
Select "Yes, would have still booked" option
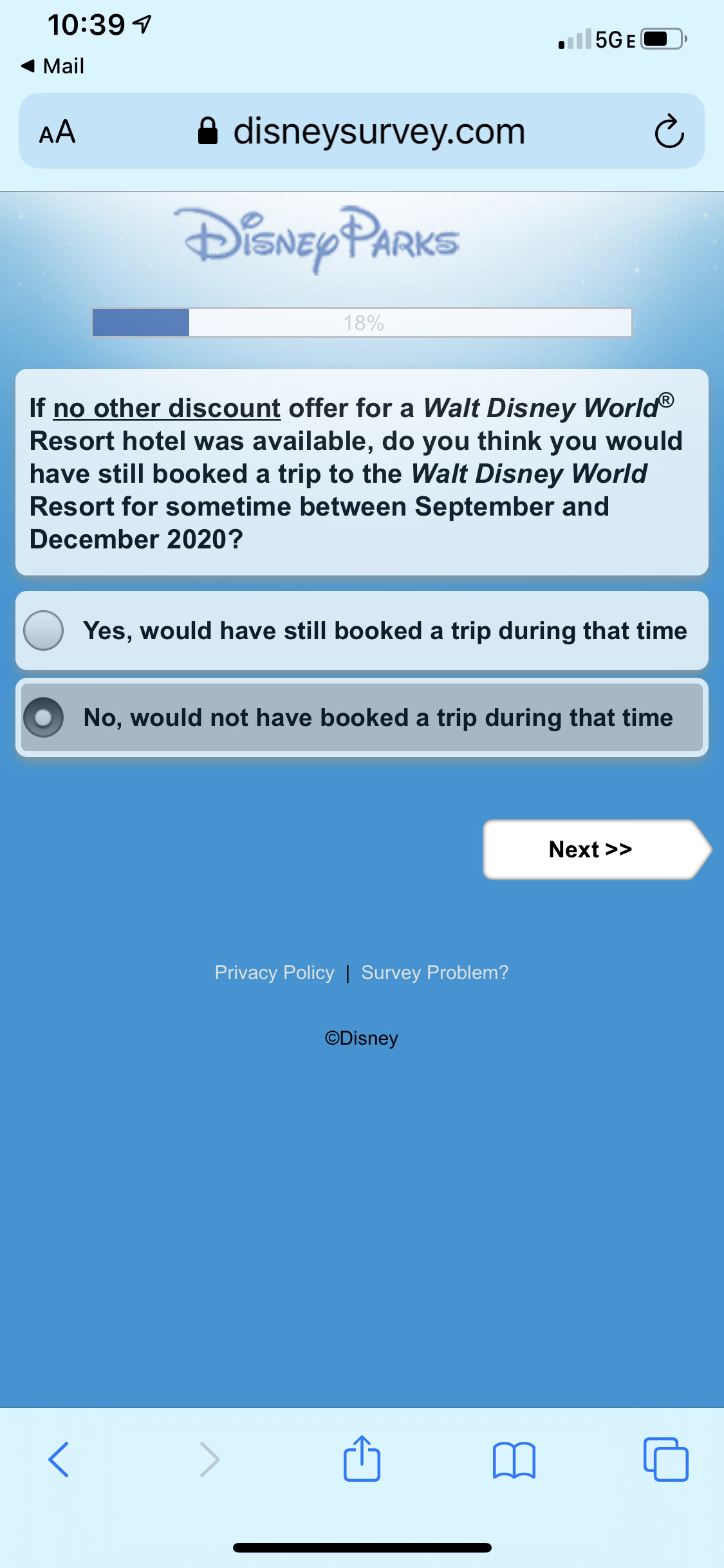(x=362, y=630)
